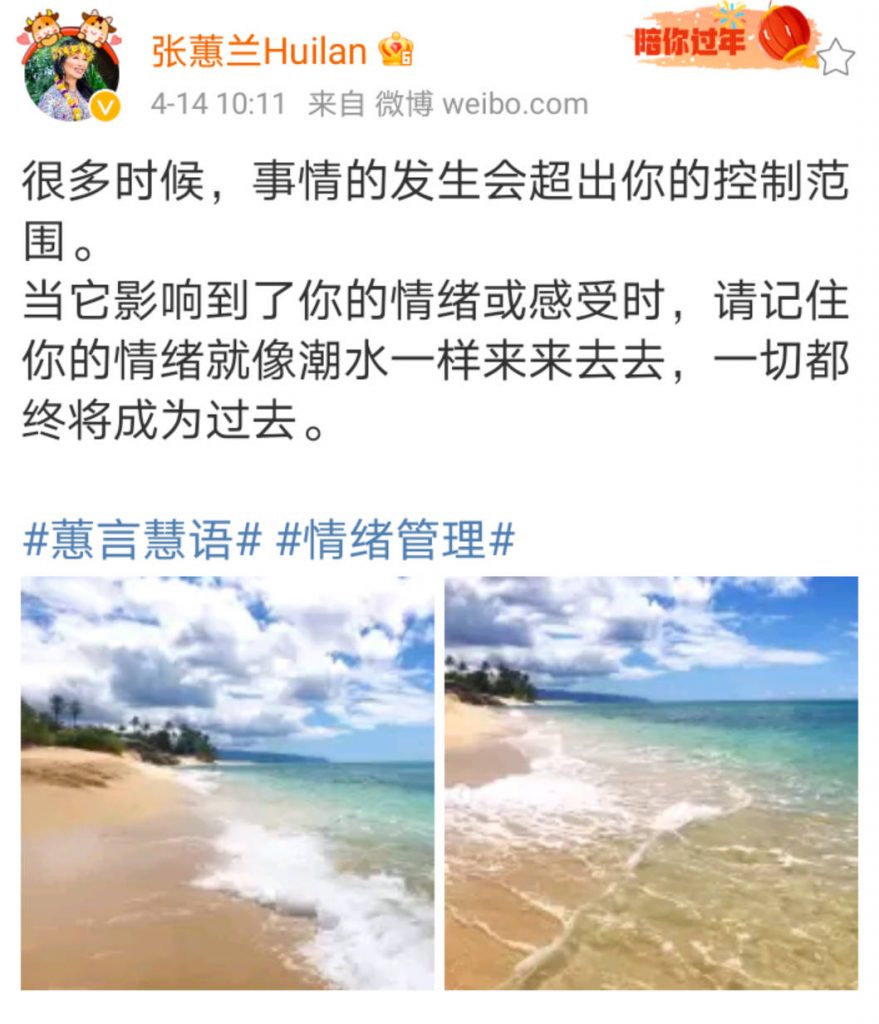Open 张蕙兰Huilan's profile avatar
The width and height of the screenshot is (879, 1024).
point(69,71)
